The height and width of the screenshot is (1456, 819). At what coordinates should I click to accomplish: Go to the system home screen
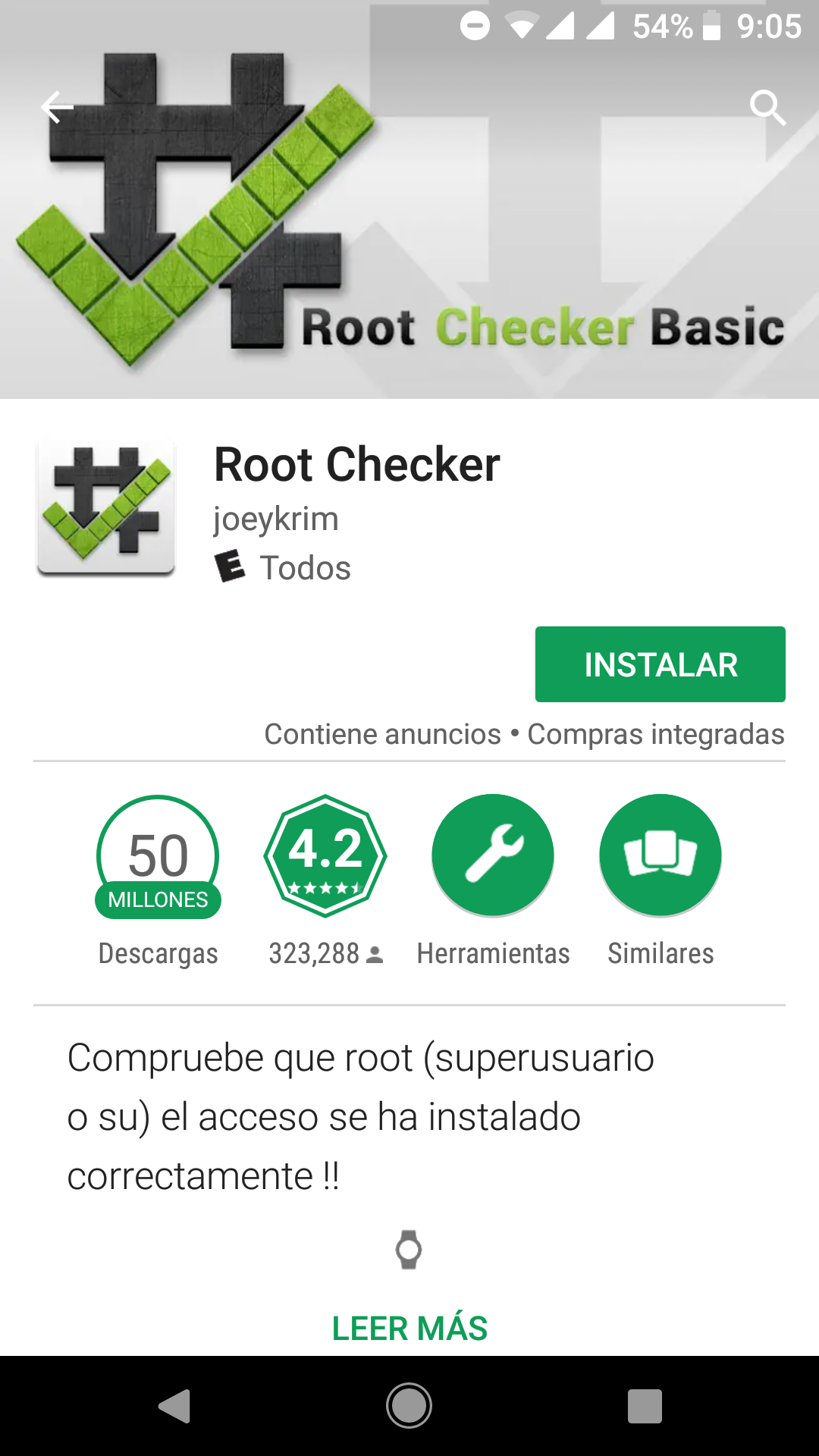coord(409,1406)
